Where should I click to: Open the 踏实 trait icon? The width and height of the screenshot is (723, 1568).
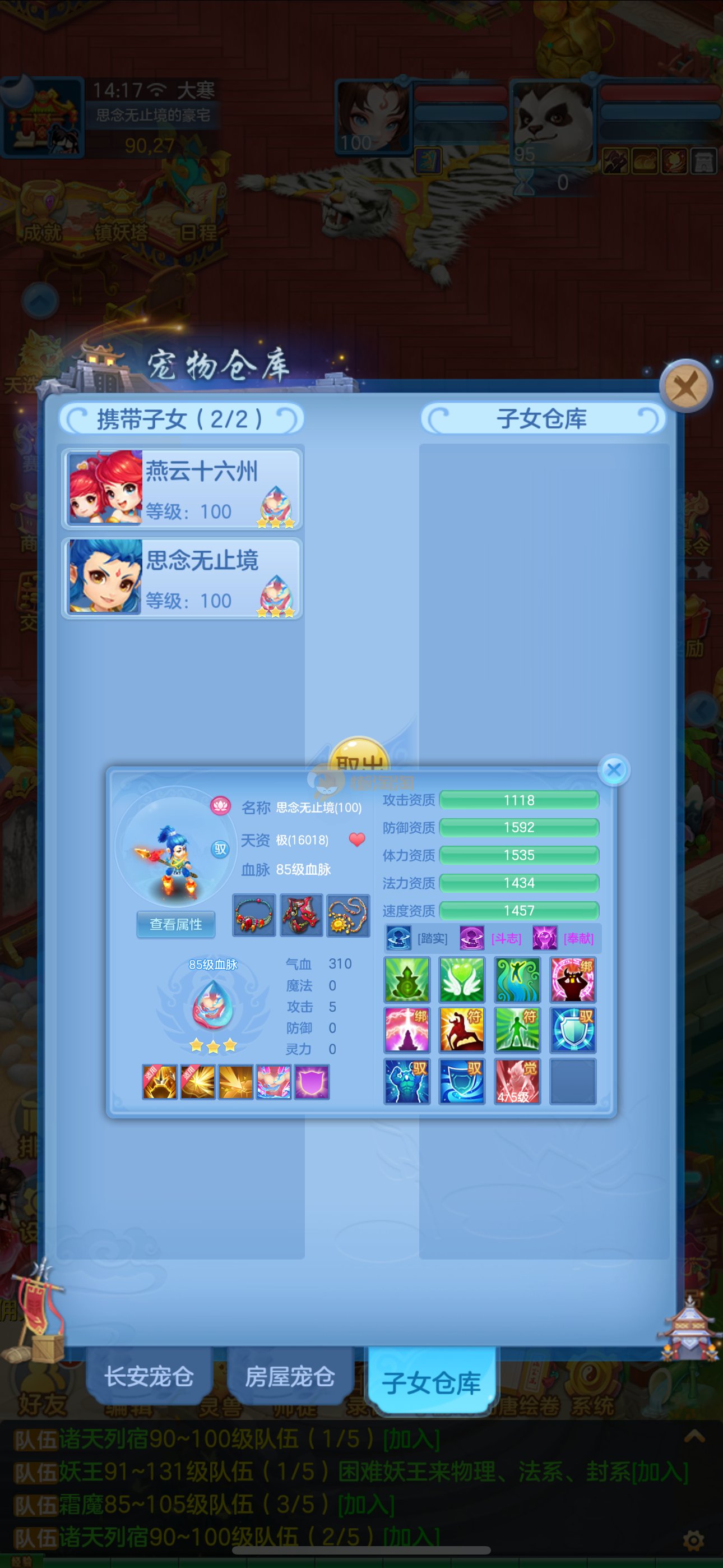pos(398,938)
